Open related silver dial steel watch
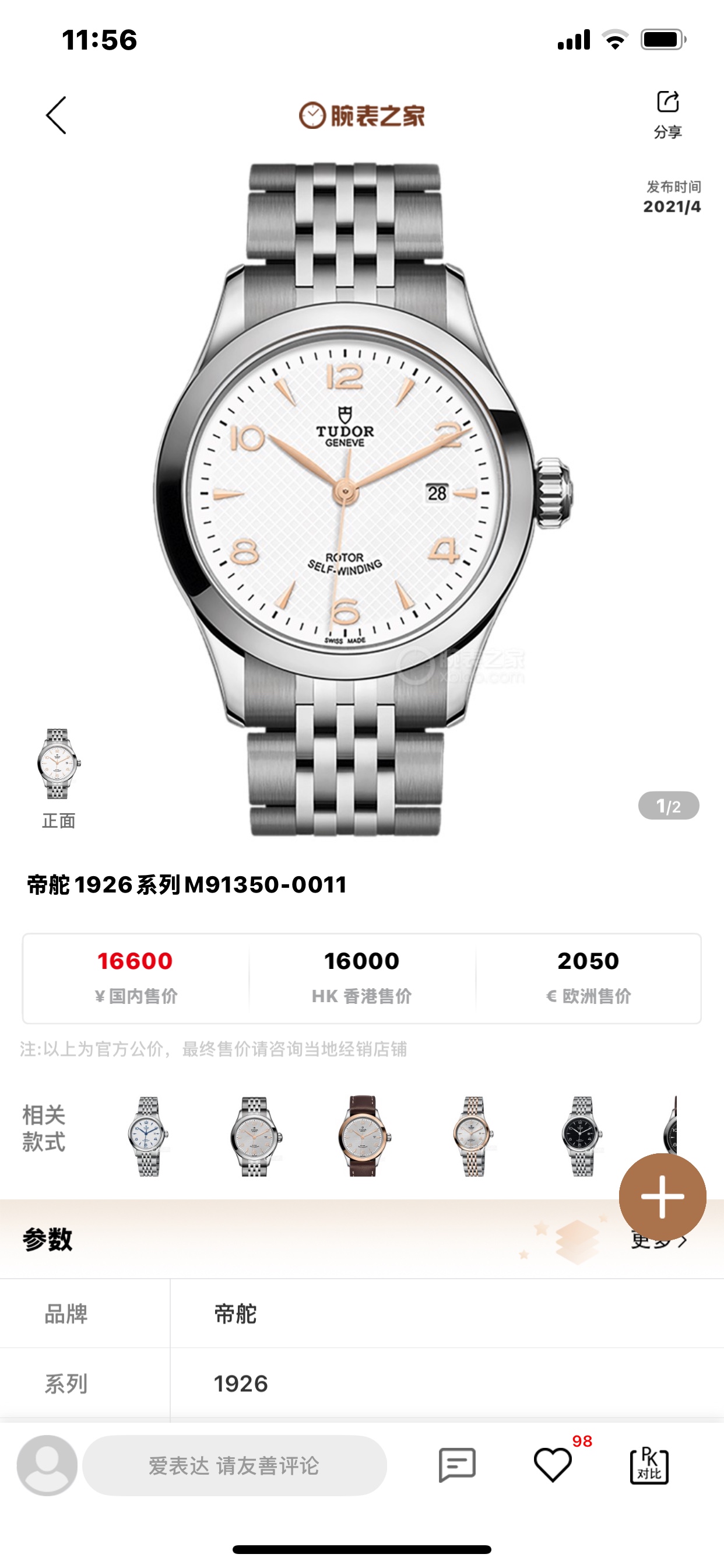Viewport: 724px width, 1568px height. click(255, 1136)
